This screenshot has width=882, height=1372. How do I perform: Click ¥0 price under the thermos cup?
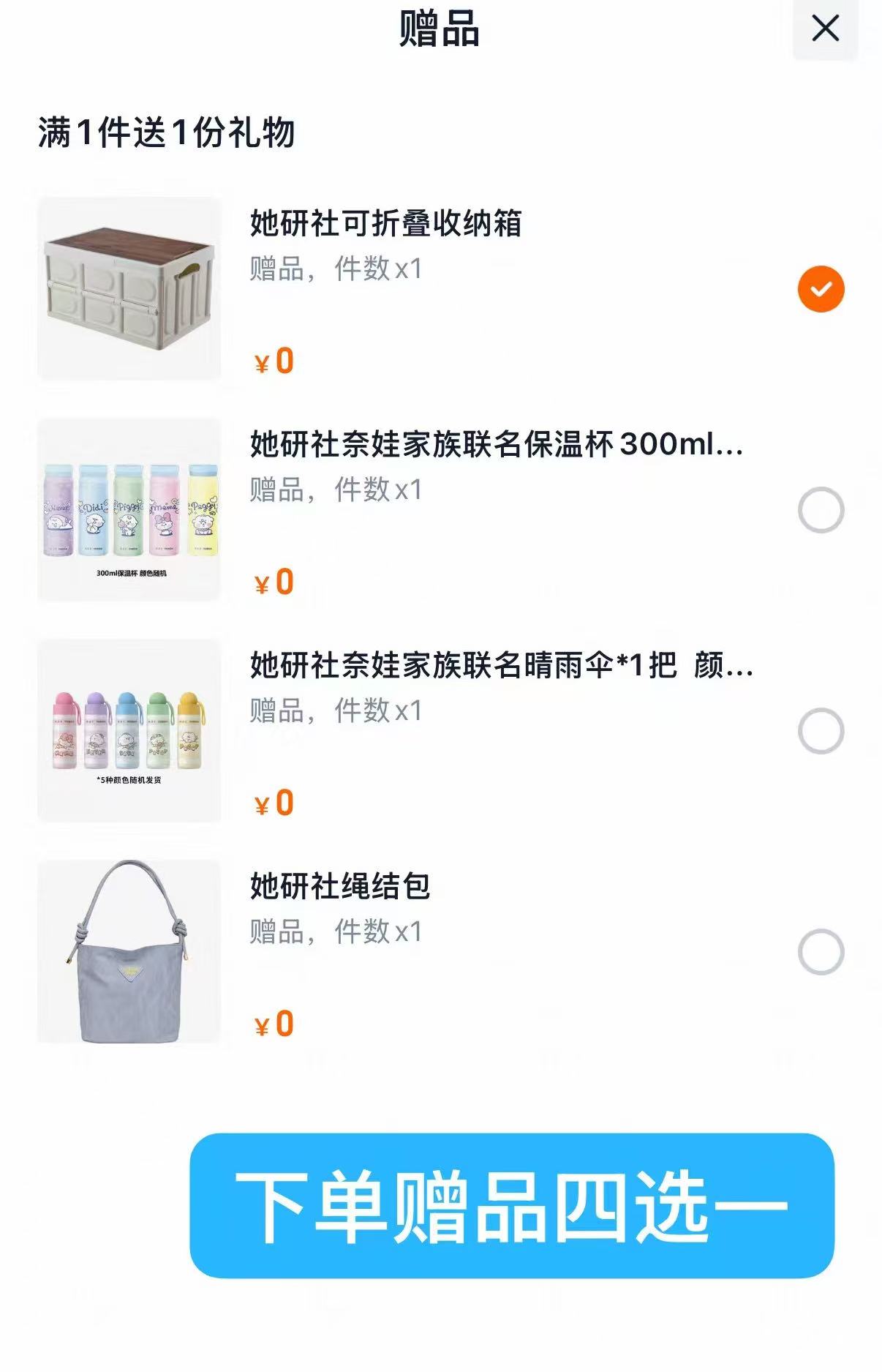coord(272,582)
